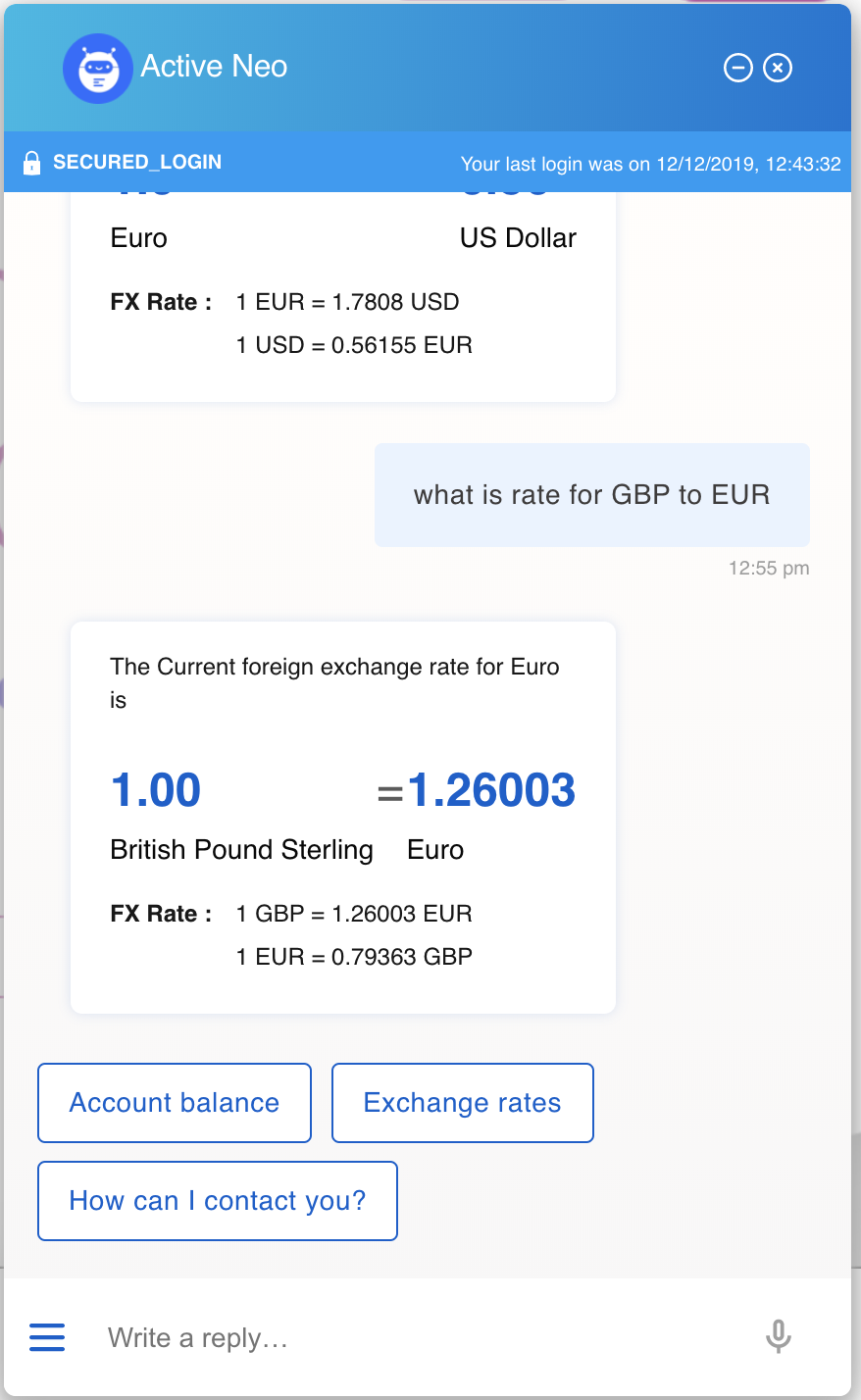Check the Account balance quick reply
This screenshot has width=861, height=1400.
pyautogui.click(x=174, y=1102)
